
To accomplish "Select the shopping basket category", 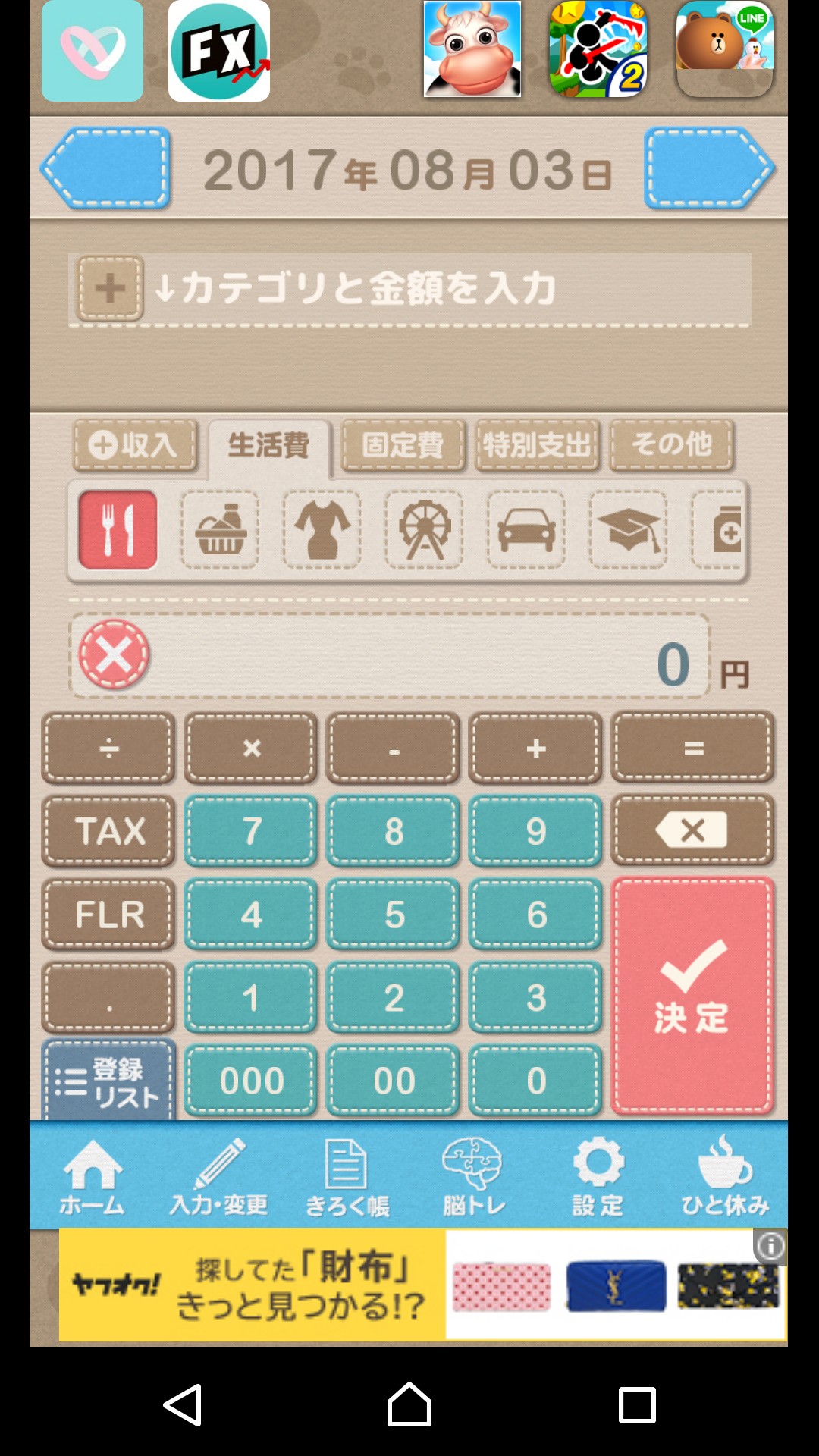I will click(221, 529).
